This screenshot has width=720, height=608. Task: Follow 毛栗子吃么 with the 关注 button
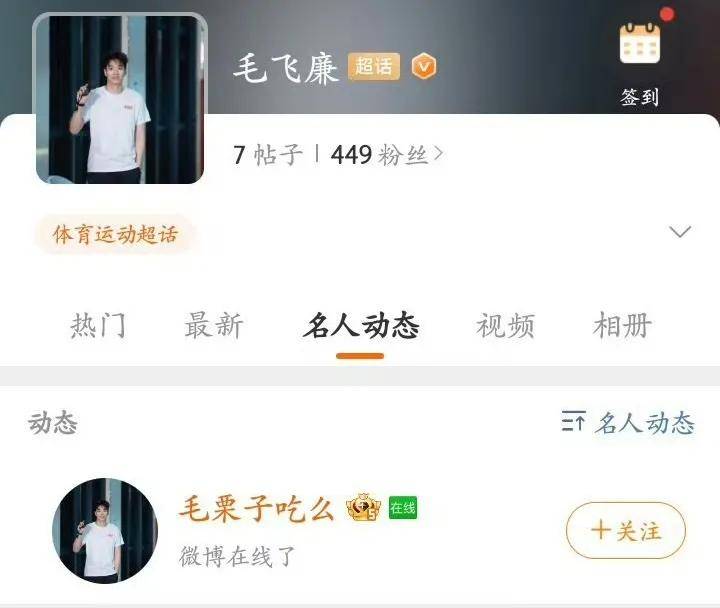[x=626, y=530]
